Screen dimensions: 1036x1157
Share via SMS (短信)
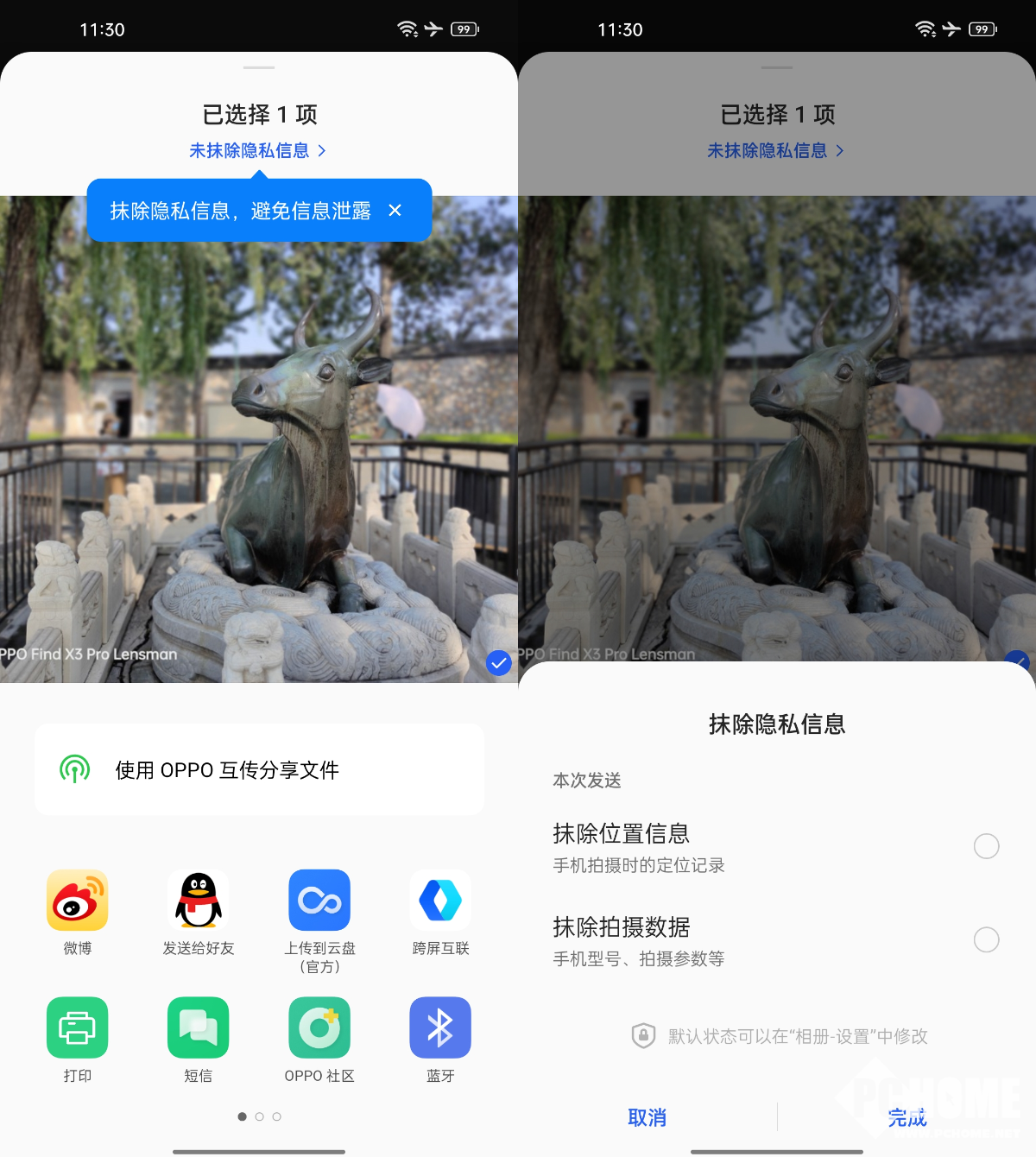198,1027
